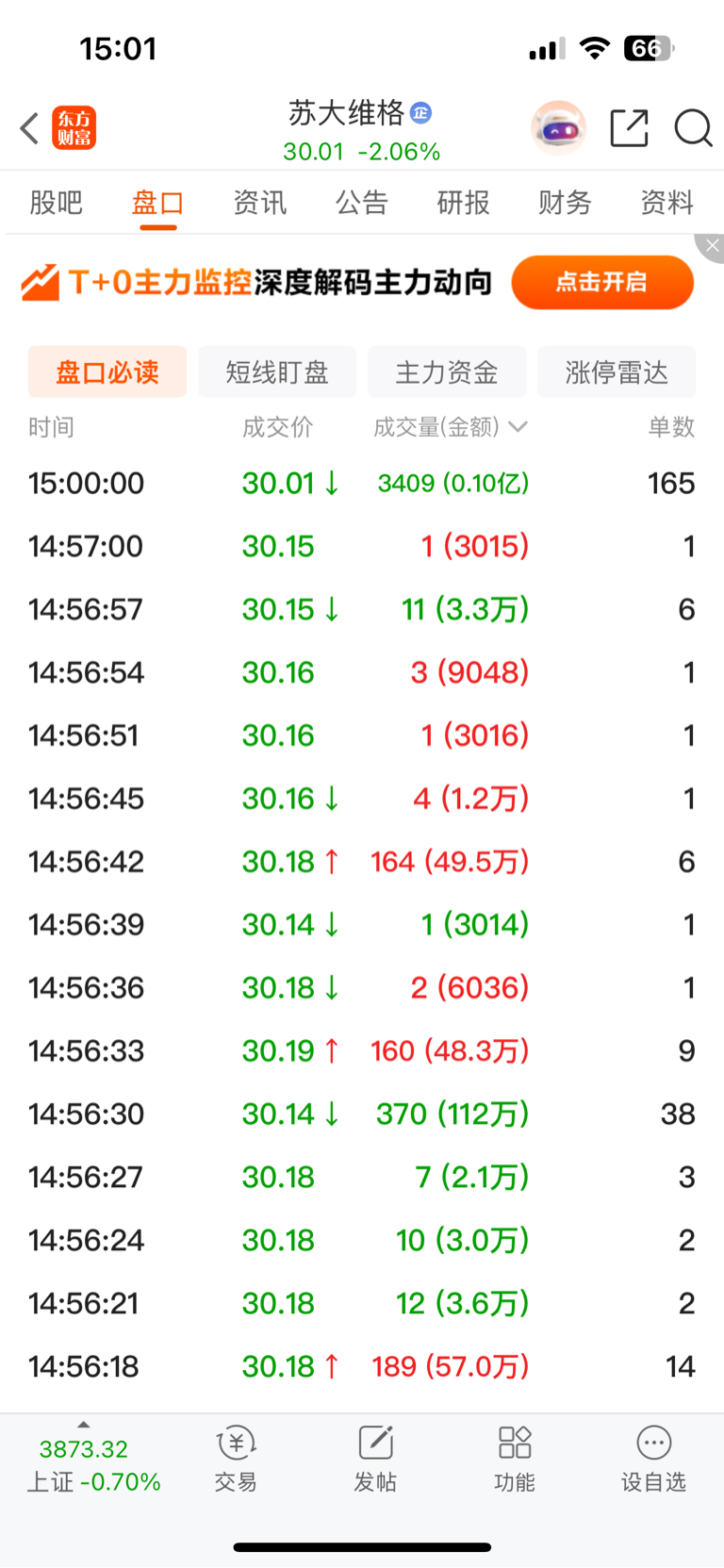Select the 短线盯盘 chip
Screen dimensions: 724x1568
pyautogui.click(x=277, y=372)
